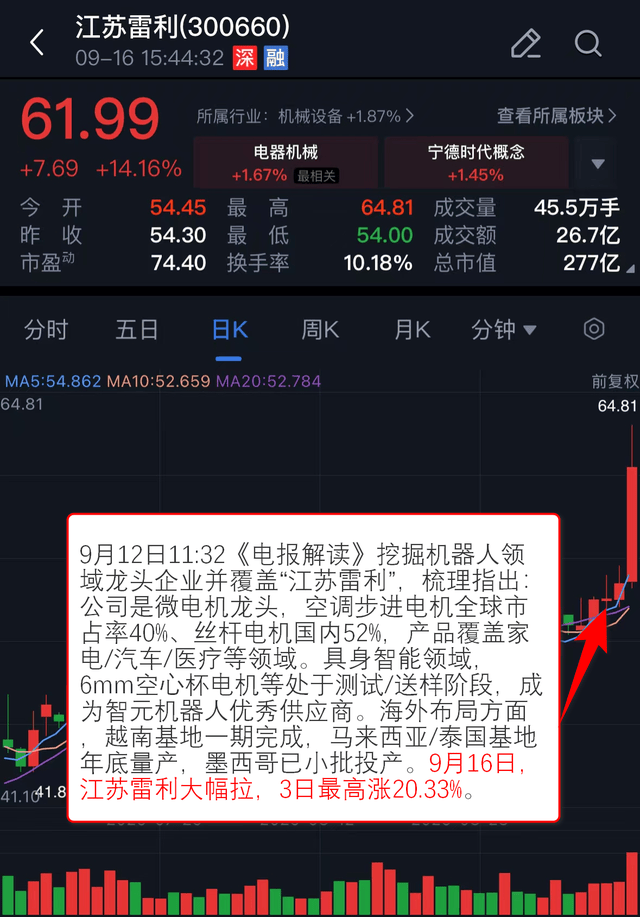Switch to 分时 chart tab
Viewport: 640px width, 917px height.
[47, 329]
